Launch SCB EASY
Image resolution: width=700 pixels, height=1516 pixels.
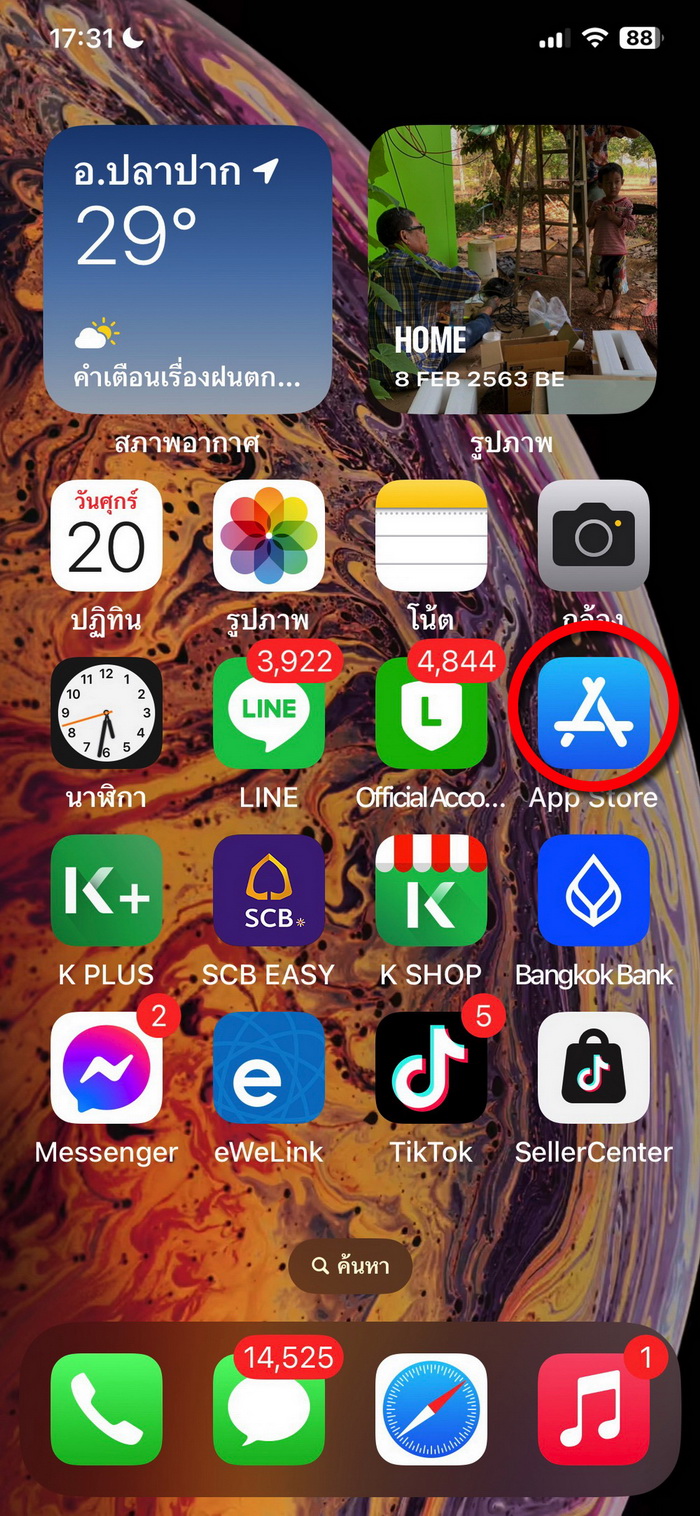click(x=268, y=890)
